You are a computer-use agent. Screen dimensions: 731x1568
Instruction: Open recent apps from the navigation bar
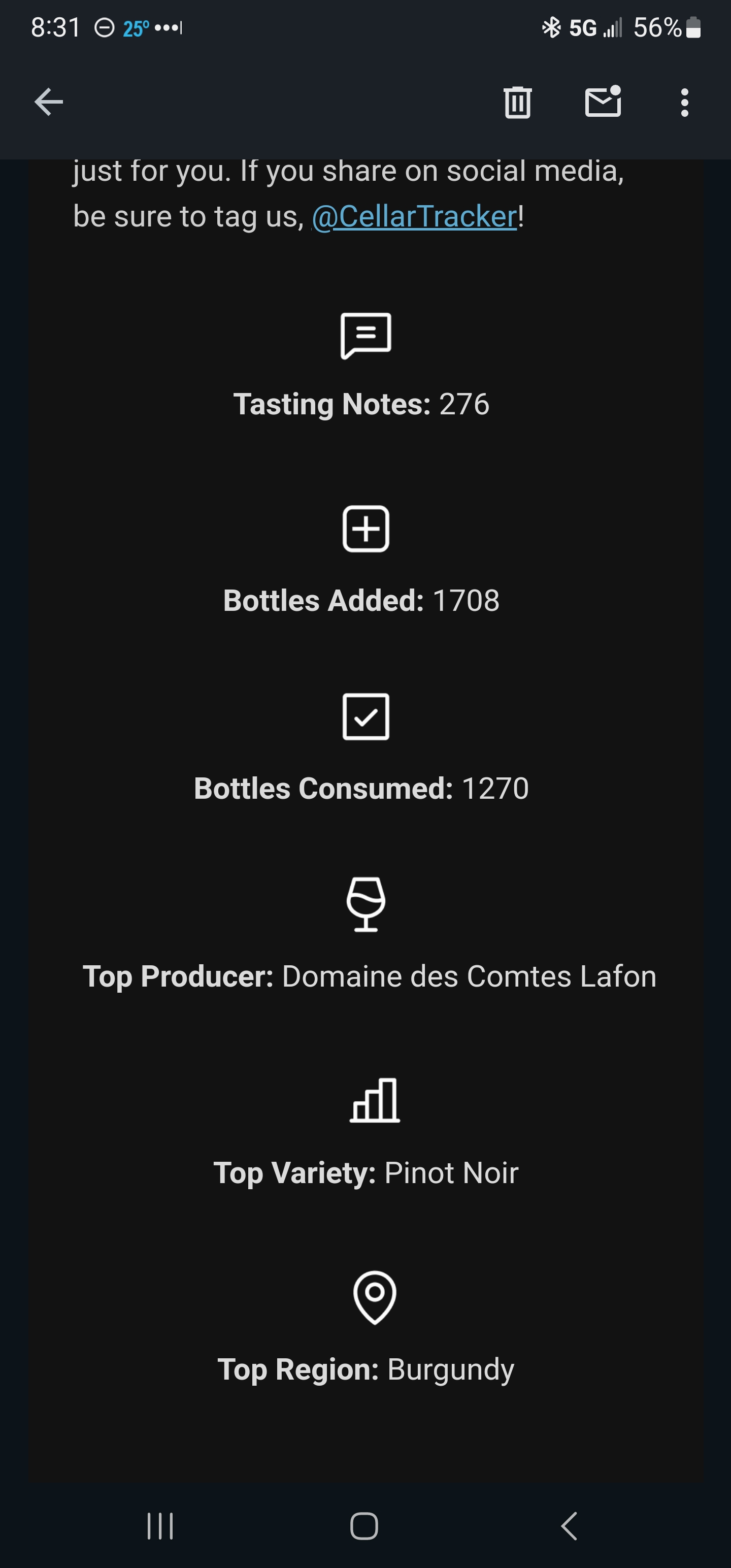161,1526
